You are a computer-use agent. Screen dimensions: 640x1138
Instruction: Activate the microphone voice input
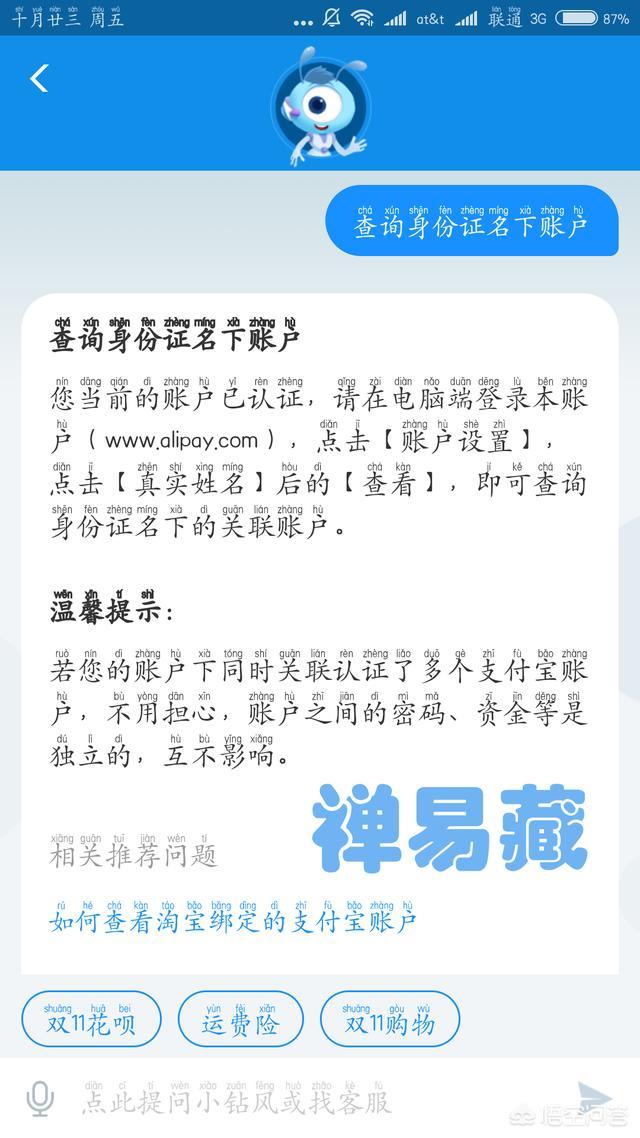pos(41,1099)
